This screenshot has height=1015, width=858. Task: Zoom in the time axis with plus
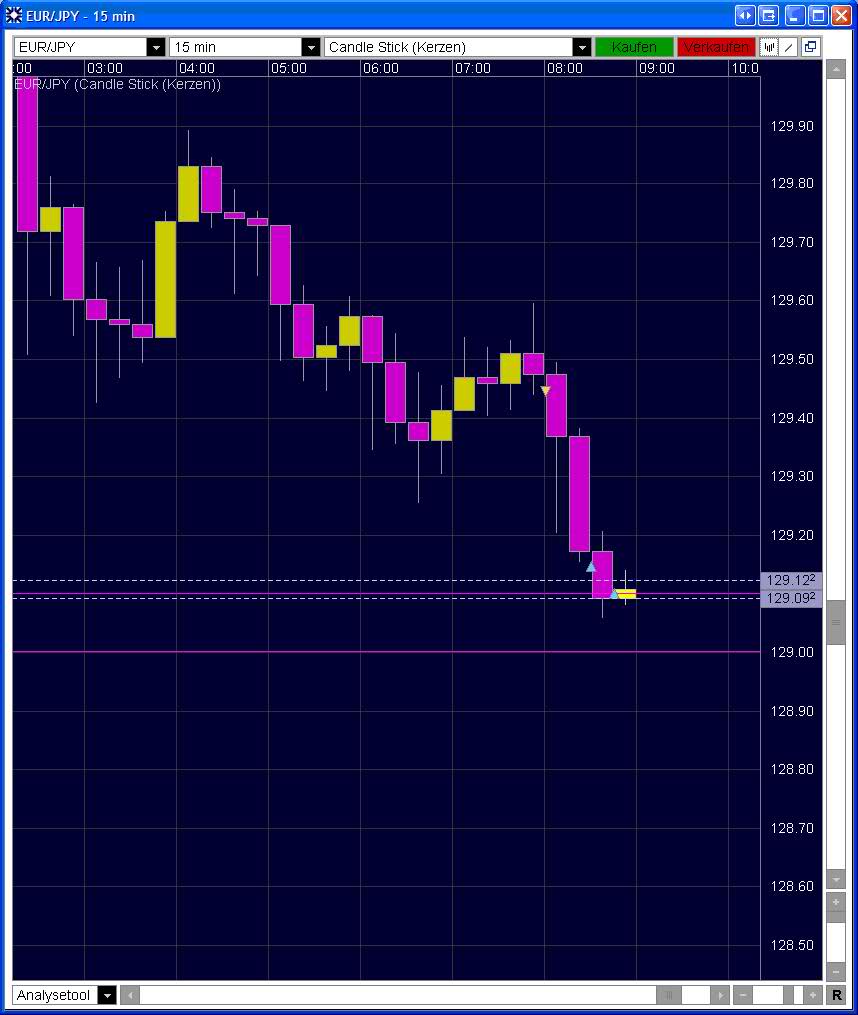coord(812,995)
